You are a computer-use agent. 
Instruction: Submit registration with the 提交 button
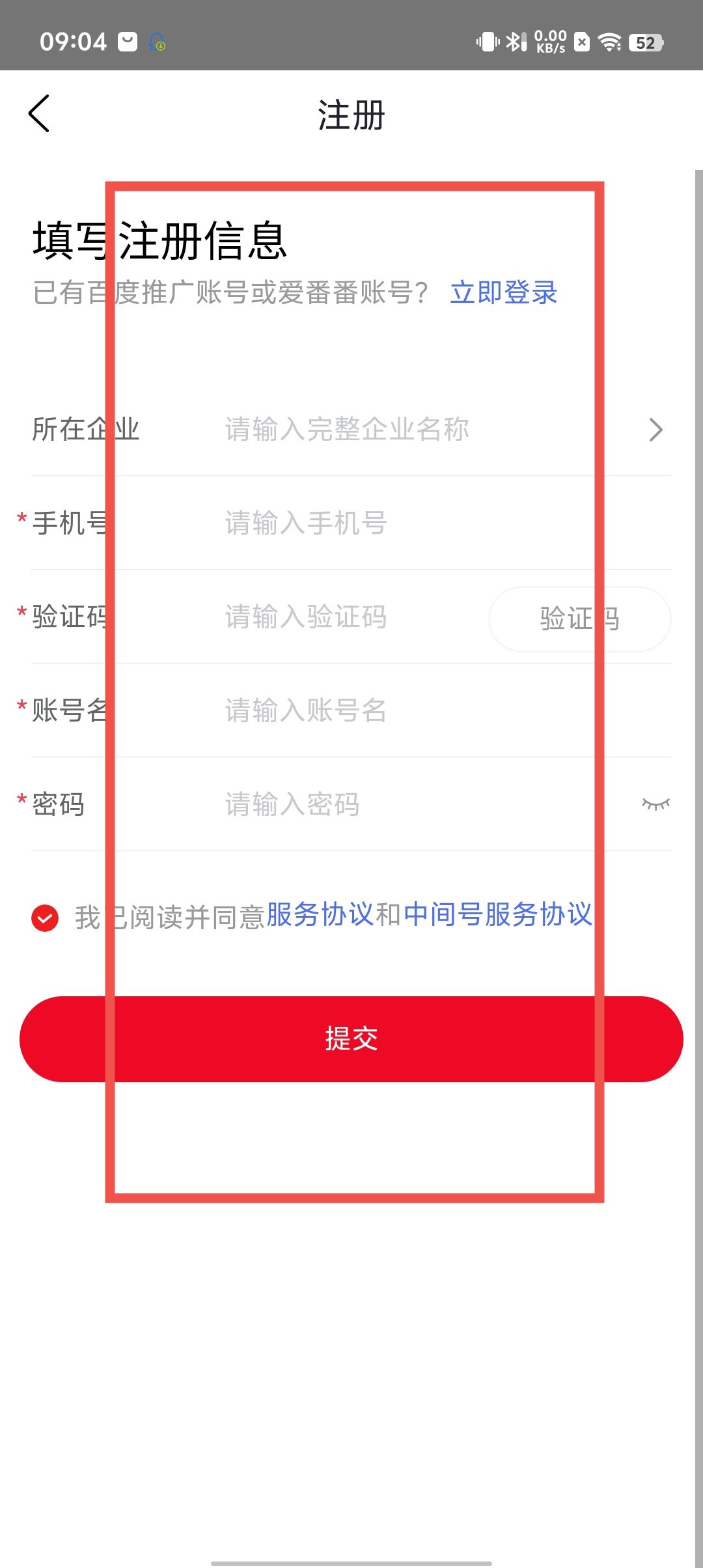click(351, 1039)
